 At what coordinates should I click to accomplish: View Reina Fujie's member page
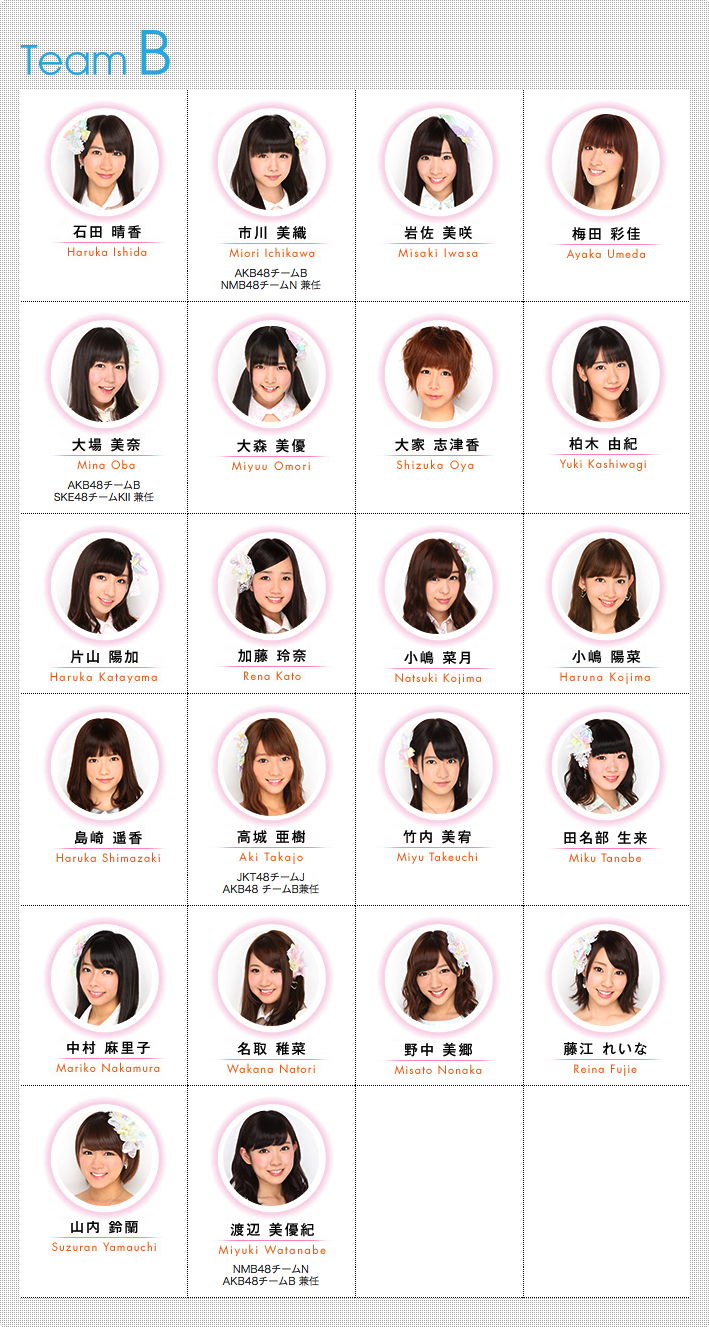point(607,996)
